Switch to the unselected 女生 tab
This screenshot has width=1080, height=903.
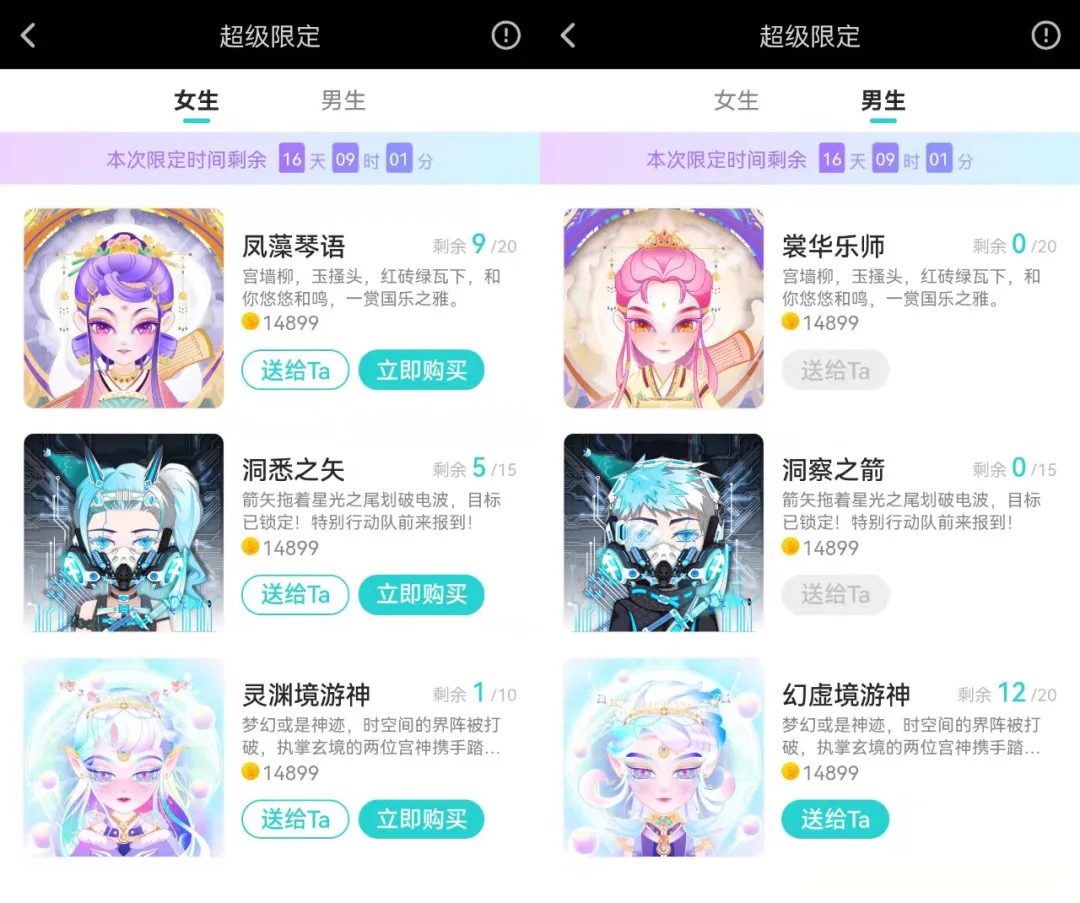click(736, 101)
